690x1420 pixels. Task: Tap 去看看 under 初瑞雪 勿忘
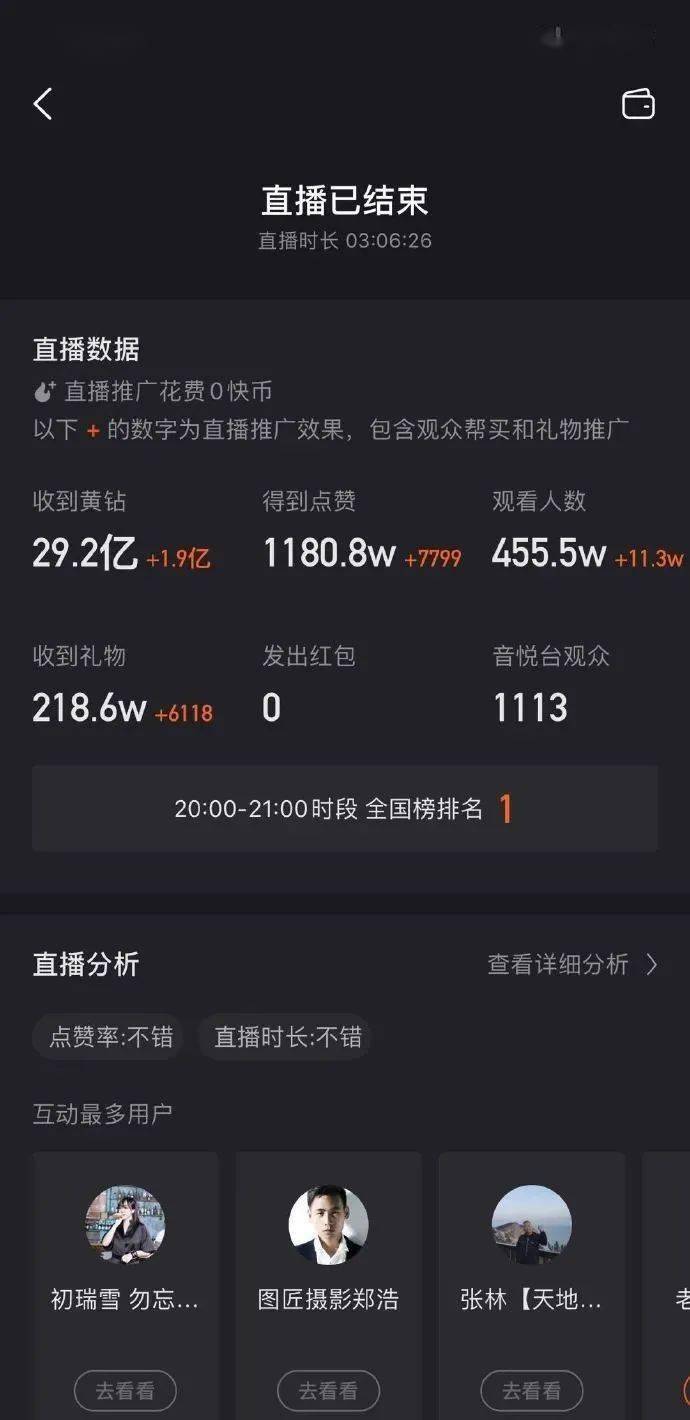click(x=125, y=1390)
